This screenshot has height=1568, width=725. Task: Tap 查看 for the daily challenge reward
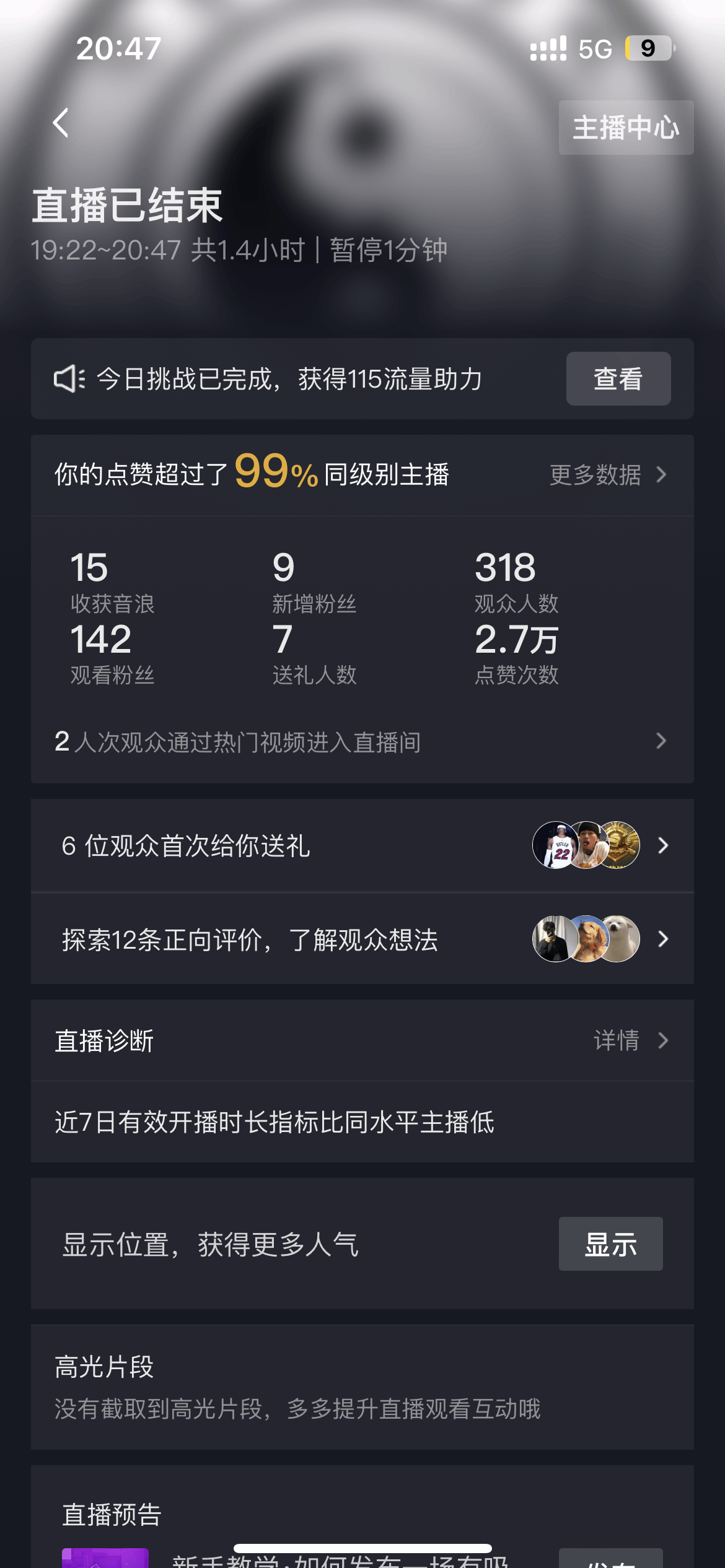tap(618, 379)
